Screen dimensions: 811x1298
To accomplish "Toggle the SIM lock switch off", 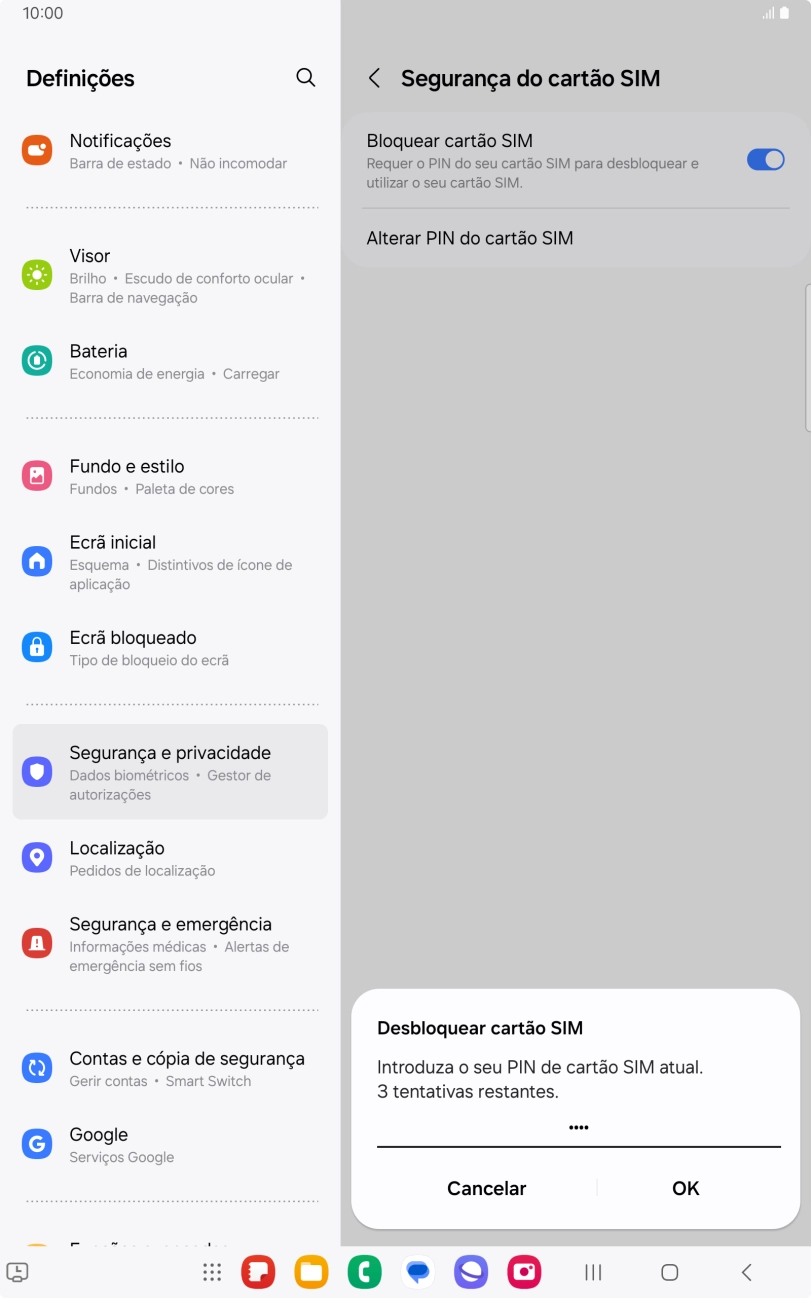I will click(x=765, y=159).
